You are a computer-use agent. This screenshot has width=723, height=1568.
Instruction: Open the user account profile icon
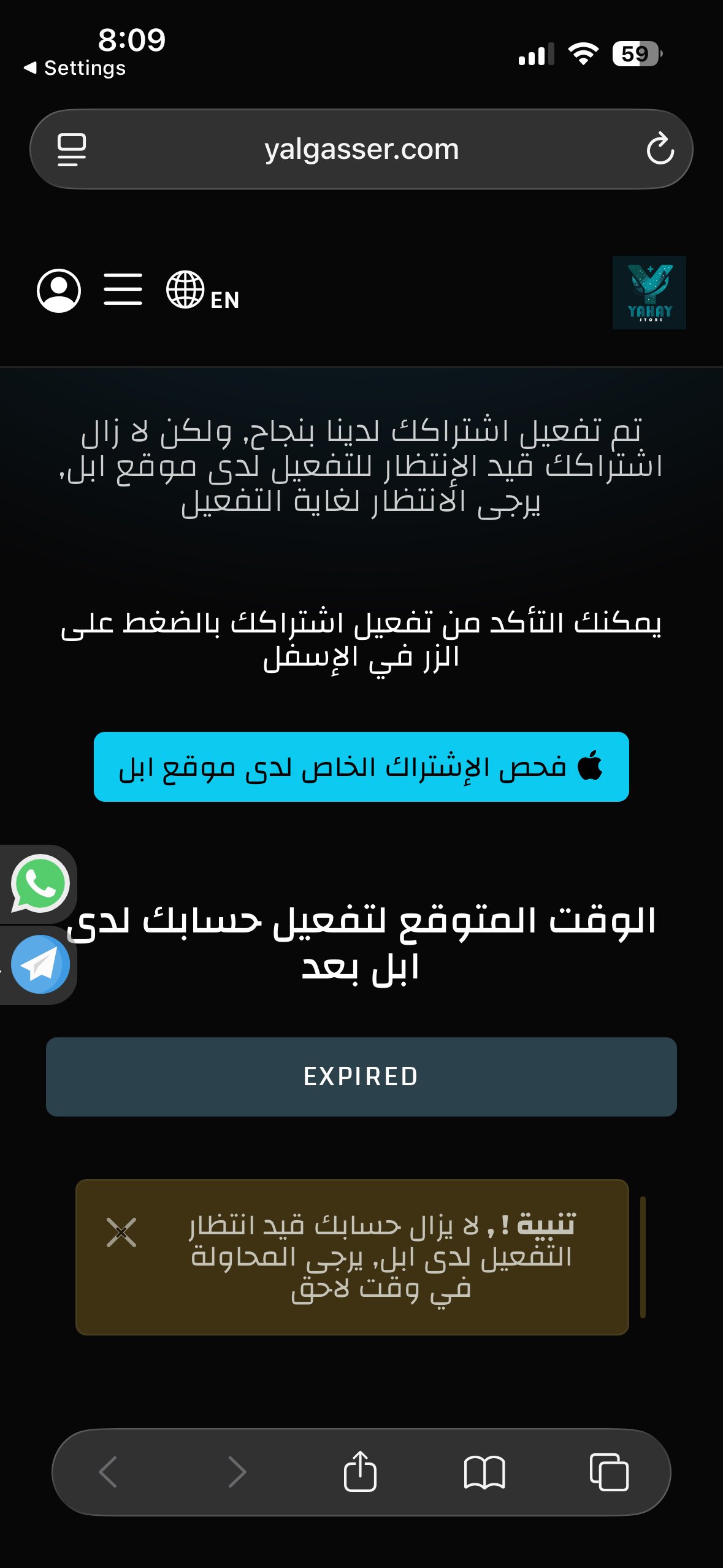pyautogui.click(x=59, y=290)
